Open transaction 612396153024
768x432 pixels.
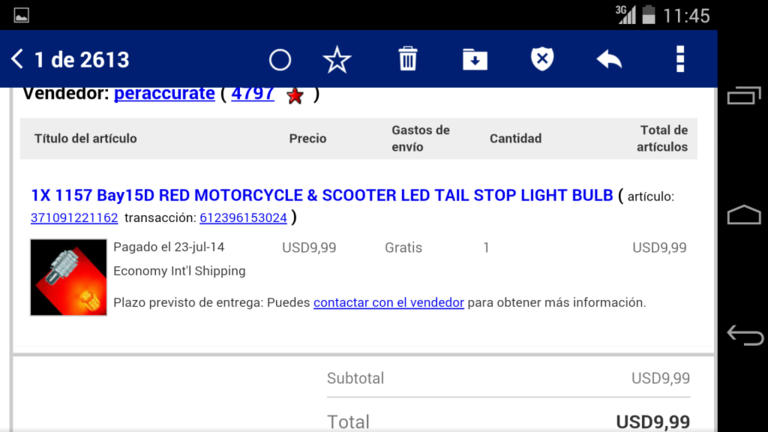(x=243, y=218)
